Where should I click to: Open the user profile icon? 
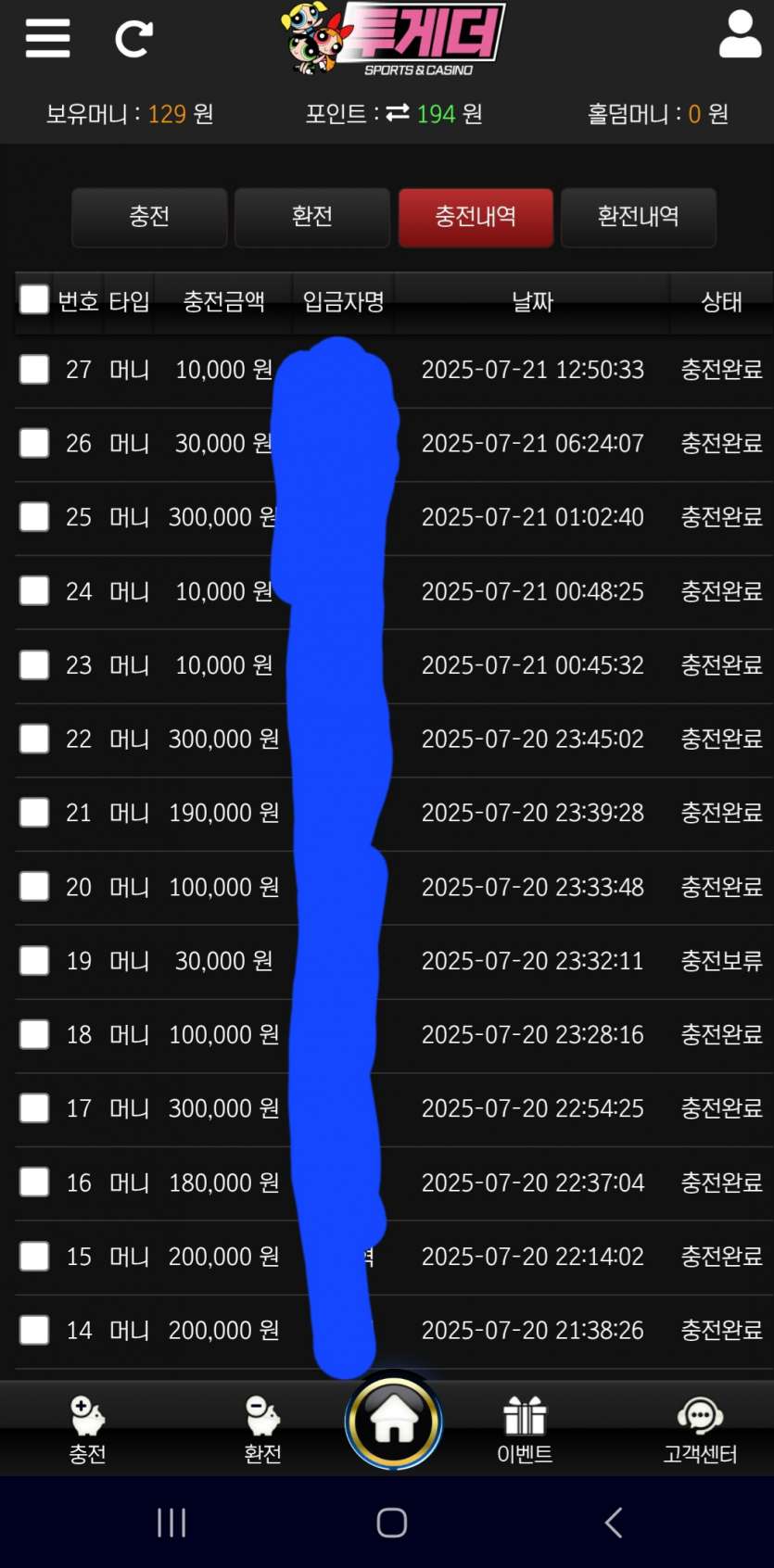[x=740, y=34]
